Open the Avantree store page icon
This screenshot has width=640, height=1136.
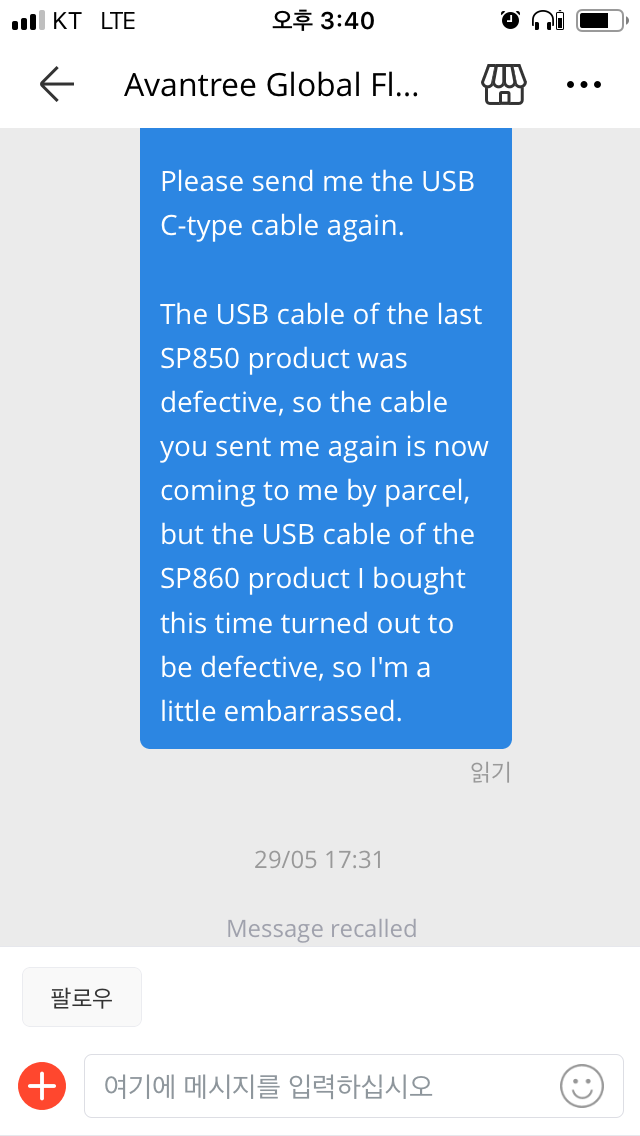click(504, 85)
